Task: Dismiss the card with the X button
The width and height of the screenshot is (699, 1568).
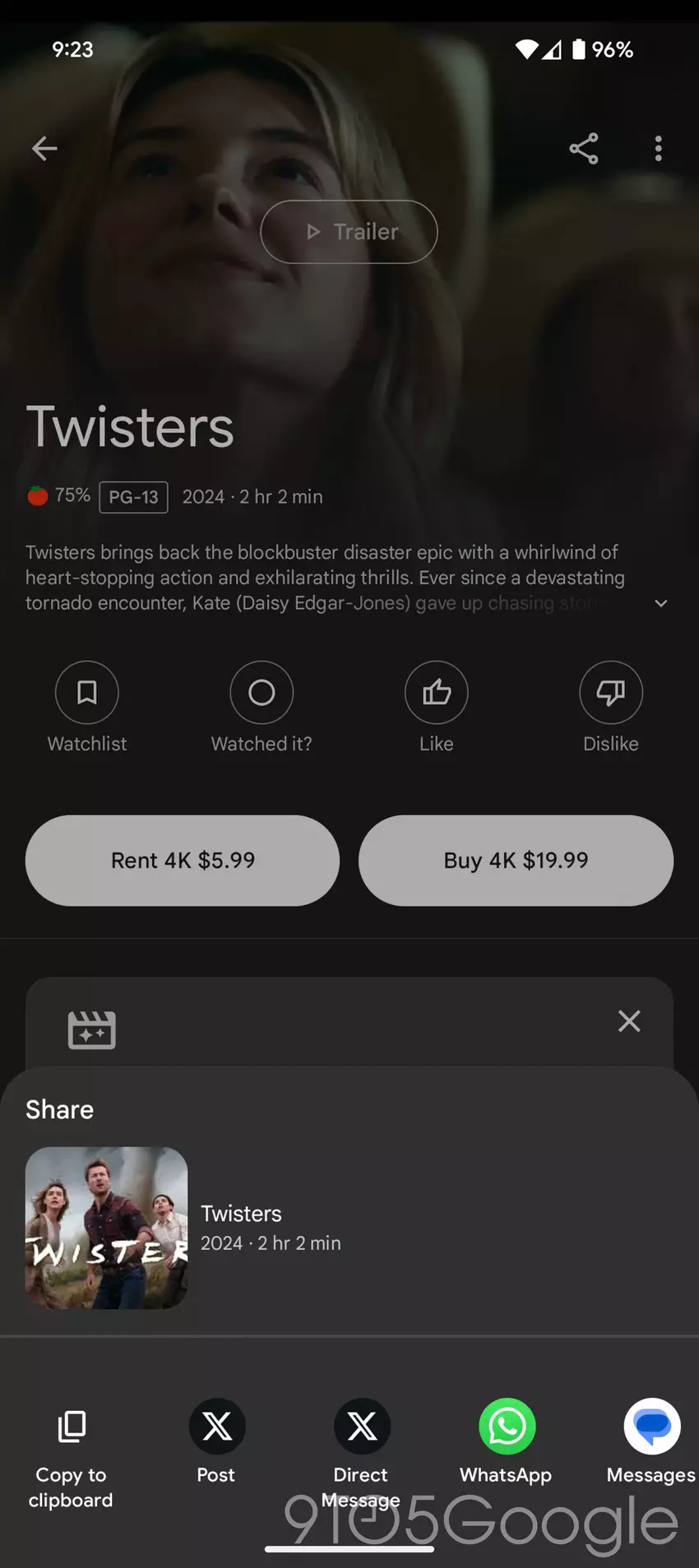Action: coord(629,1022)
